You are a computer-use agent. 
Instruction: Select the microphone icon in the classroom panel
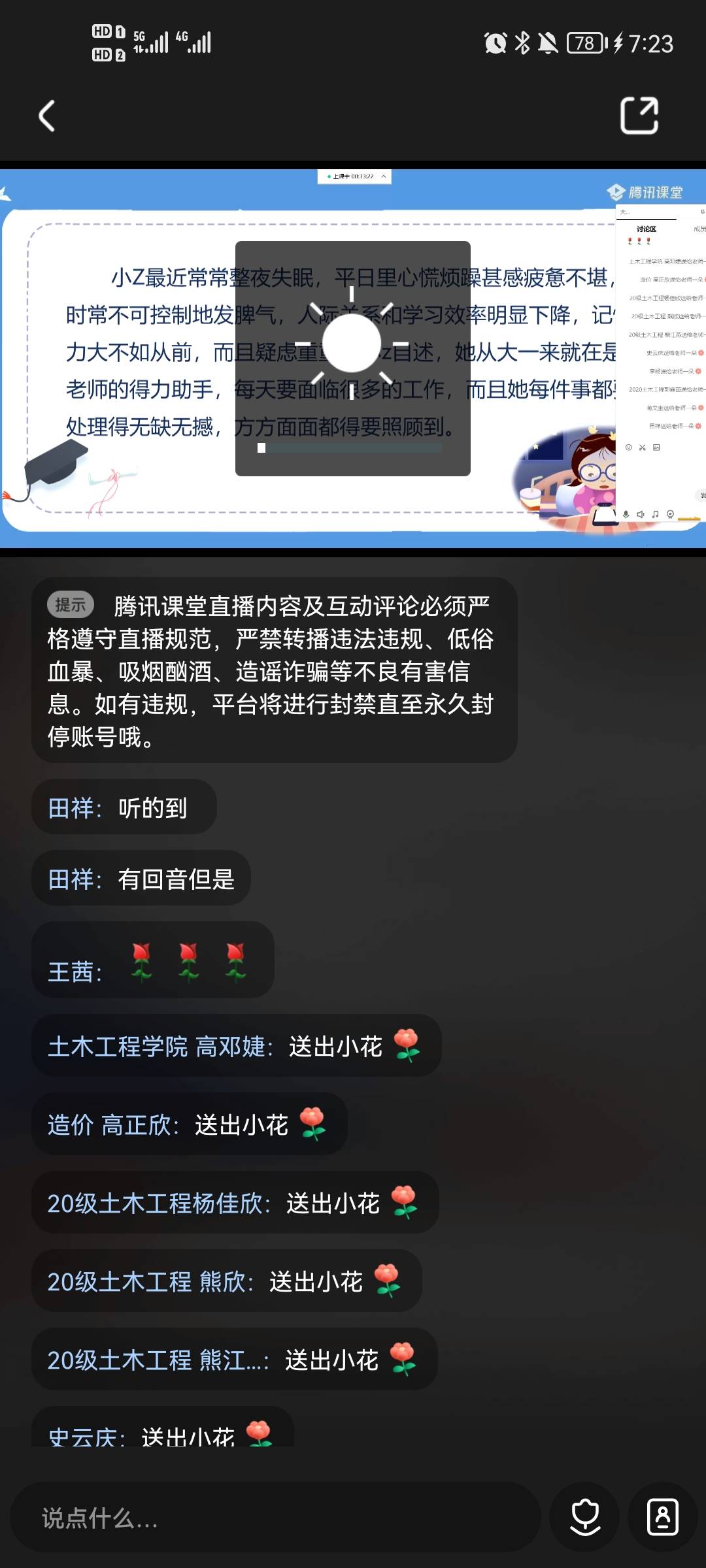coord(626,514)
